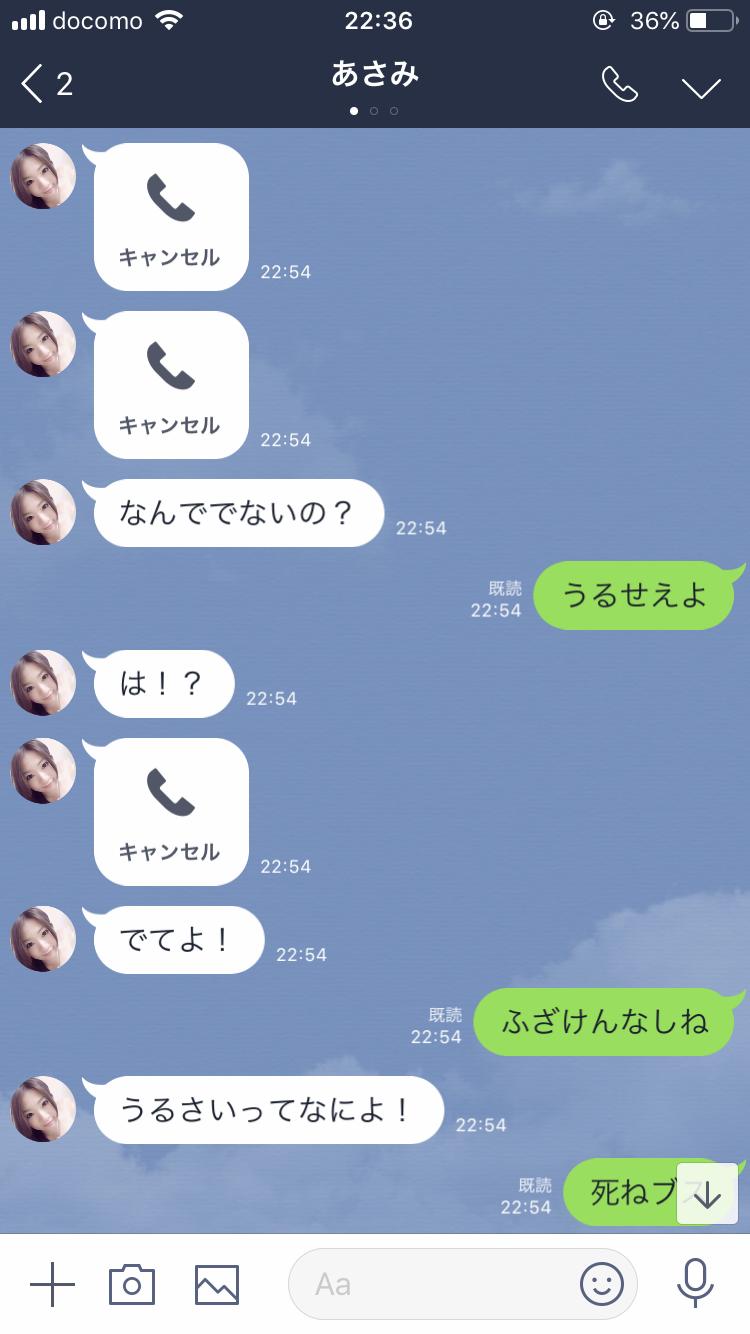Open the photo gallery picker

pos(217,1285)
